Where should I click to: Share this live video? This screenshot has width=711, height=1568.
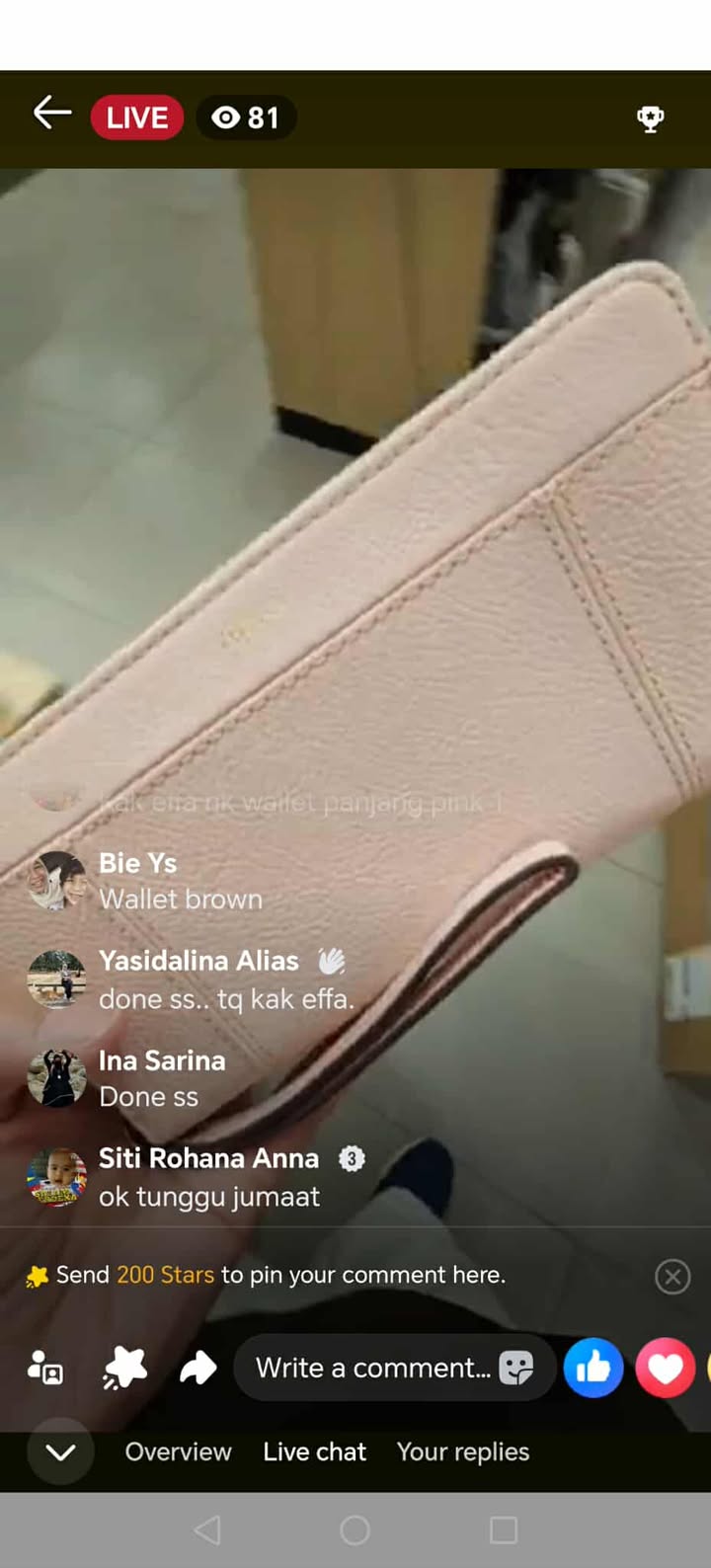click(197, 1368)
